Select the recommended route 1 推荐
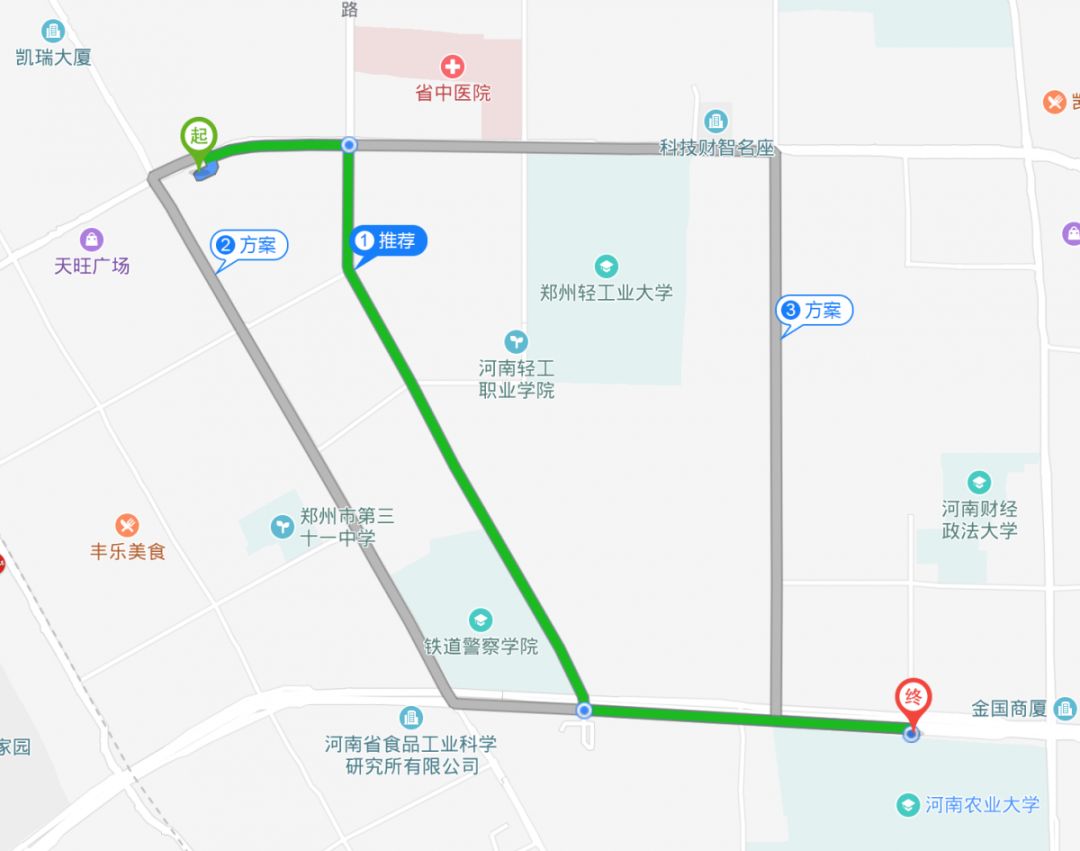The image size is (1080, 851). point(388,241)
